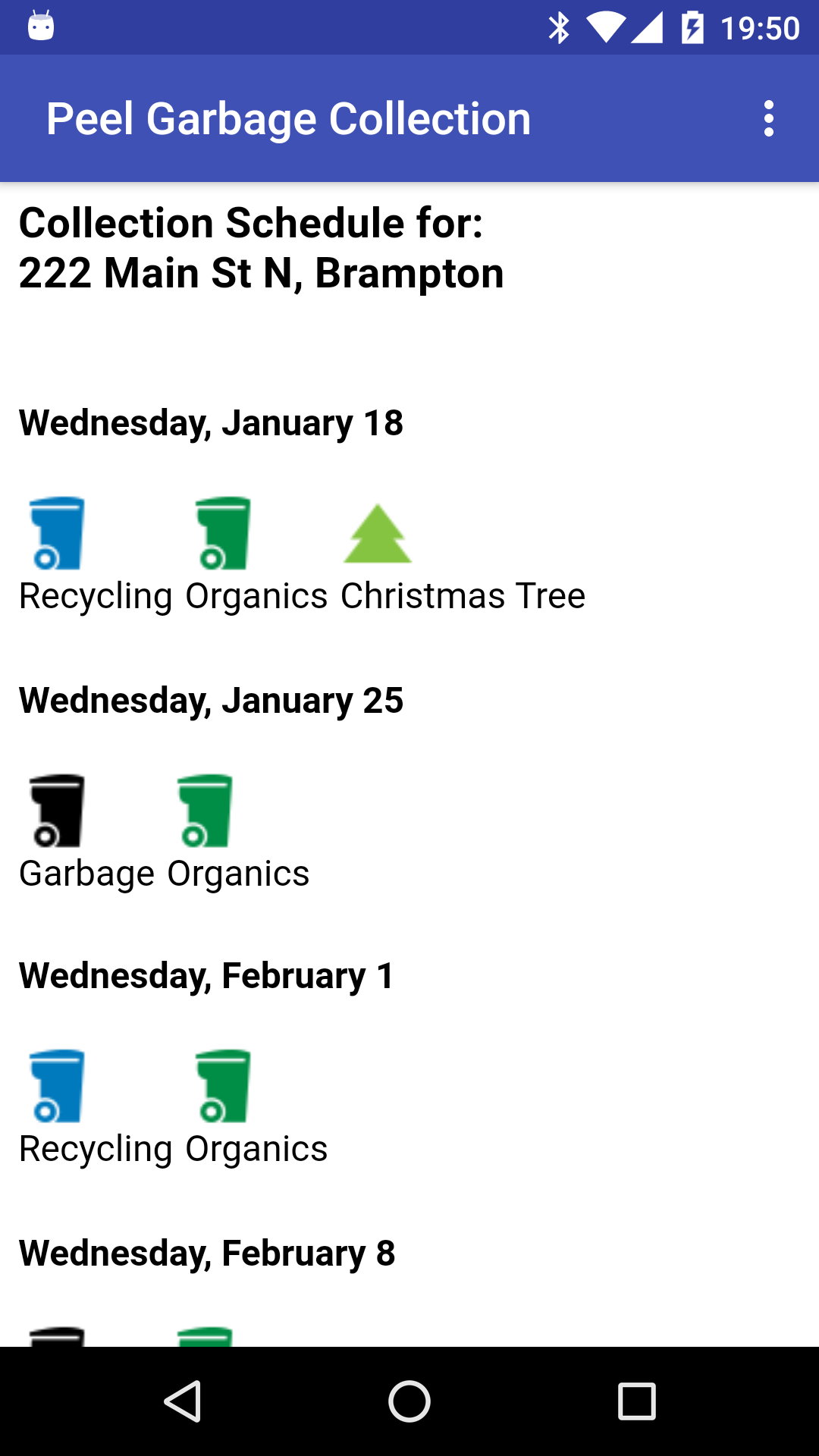Go back with the system back button

[x=182, y=1401]
